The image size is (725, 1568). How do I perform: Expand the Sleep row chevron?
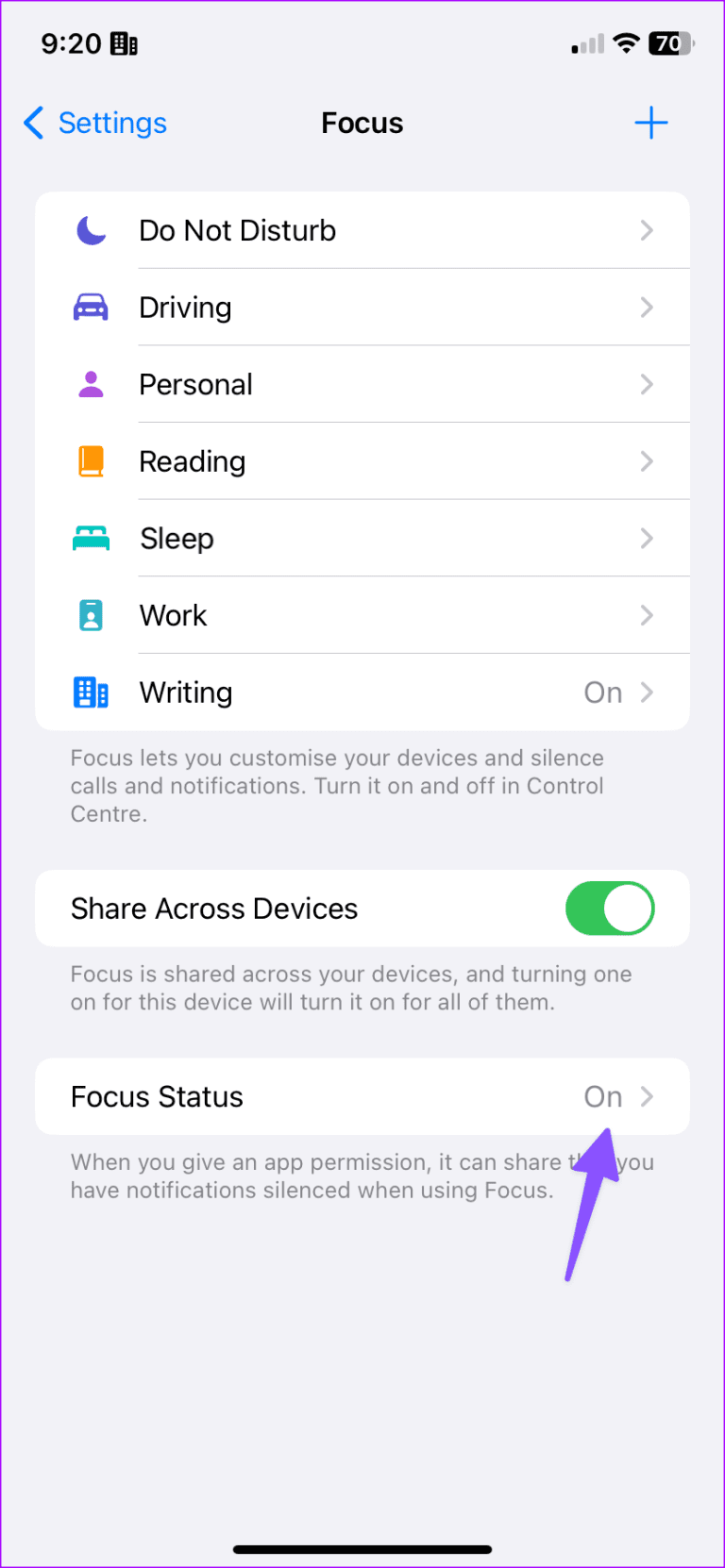pos(647,538)
